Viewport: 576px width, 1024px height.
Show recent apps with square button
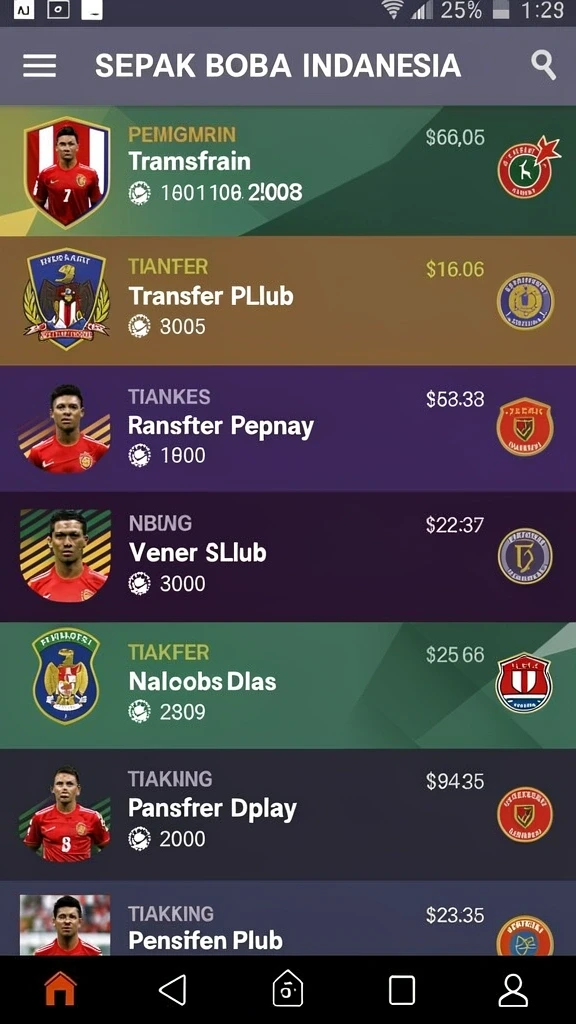coord(402,990)
